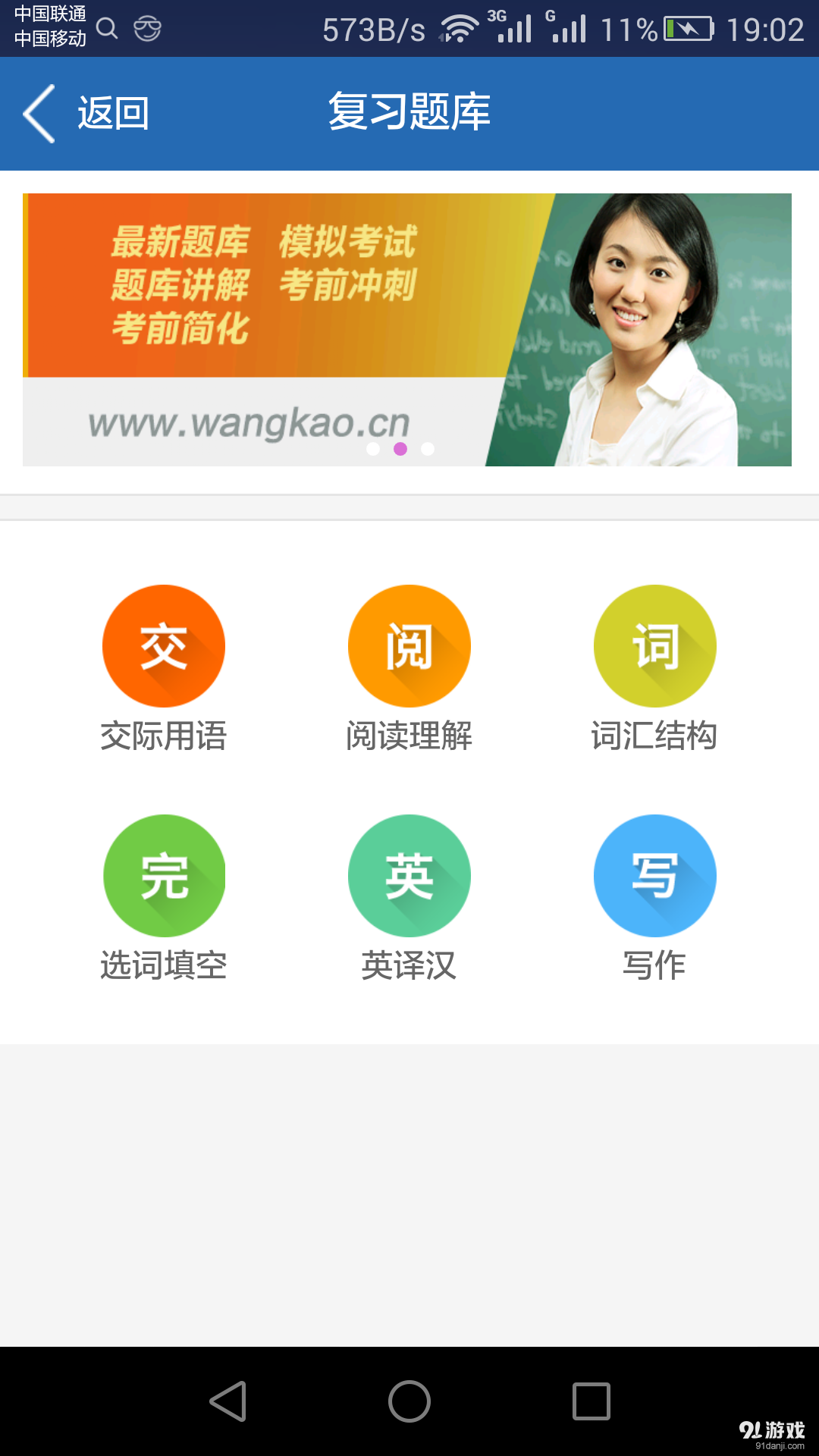Image resolution: width=819 pixels, height=1456 pixels.
Task: Select the highlighted middle carousel dot
Action: click(x=400, y=449)
